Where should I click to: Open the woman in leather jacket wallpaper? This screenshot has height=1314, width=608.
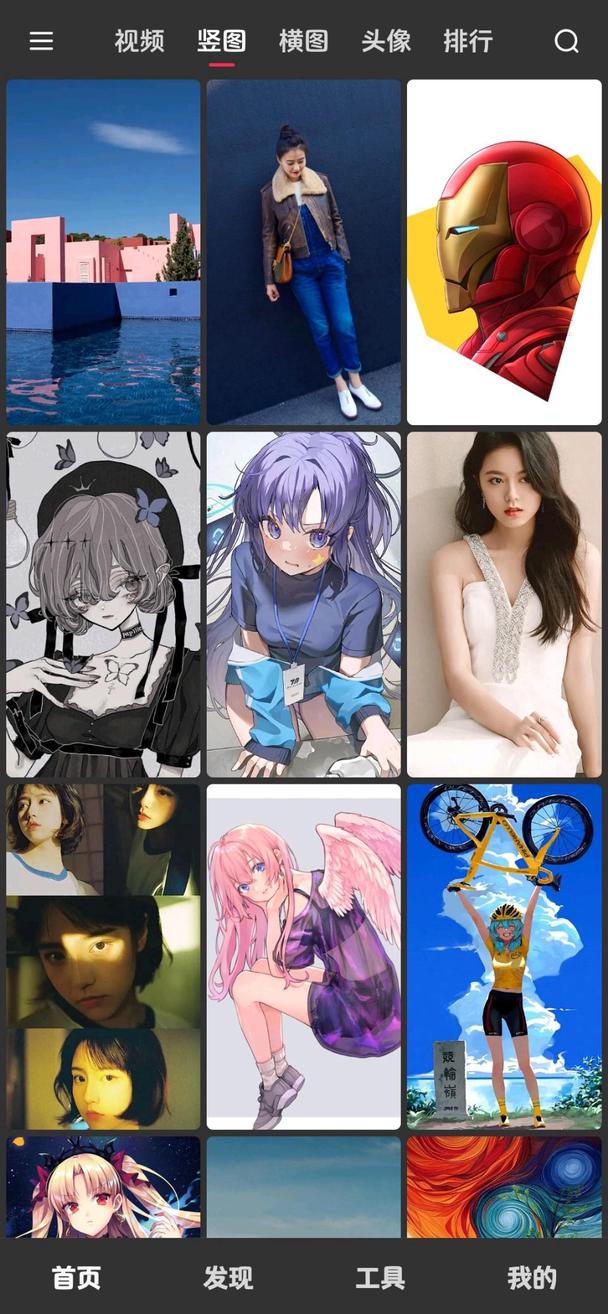point(303,252)
